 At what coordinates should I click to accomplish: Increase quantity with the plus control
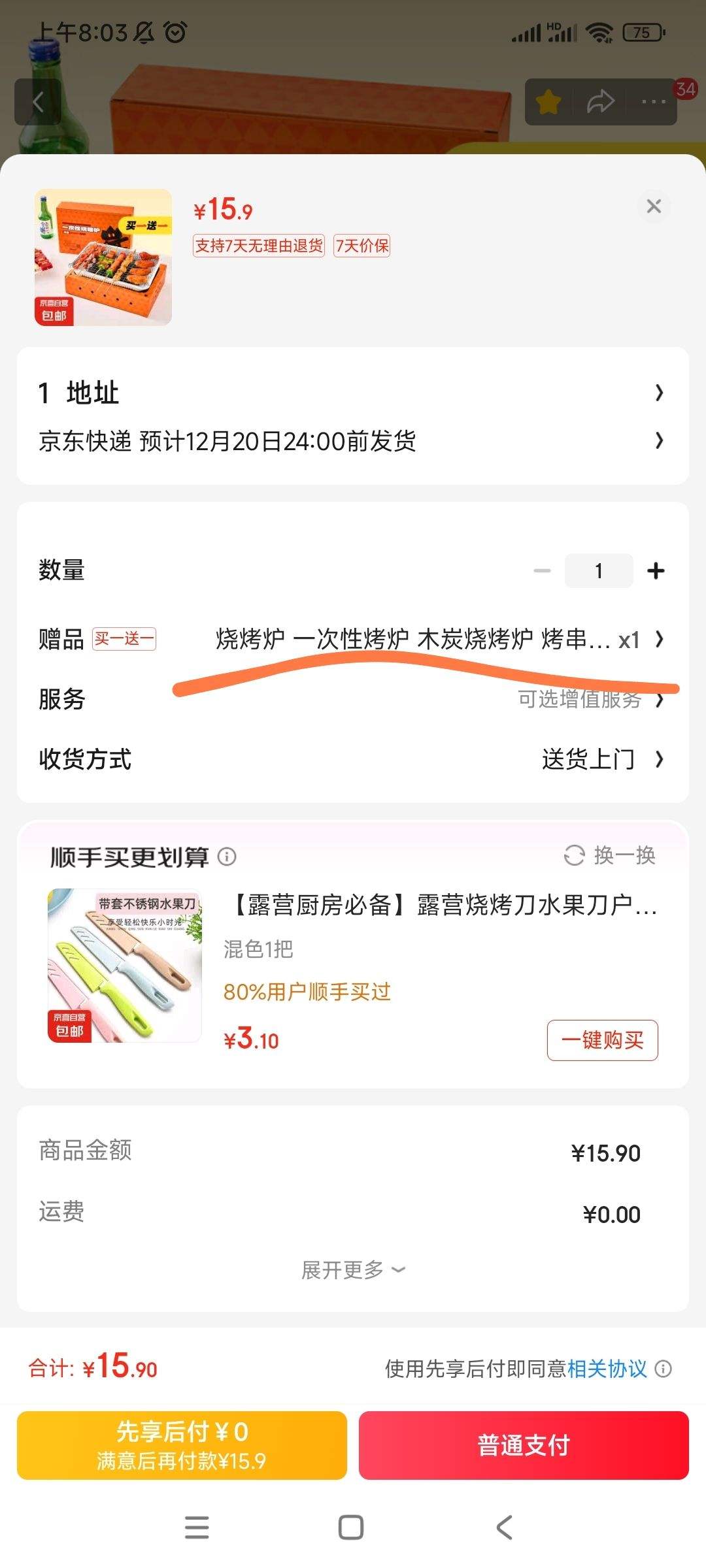coord(656,570)
